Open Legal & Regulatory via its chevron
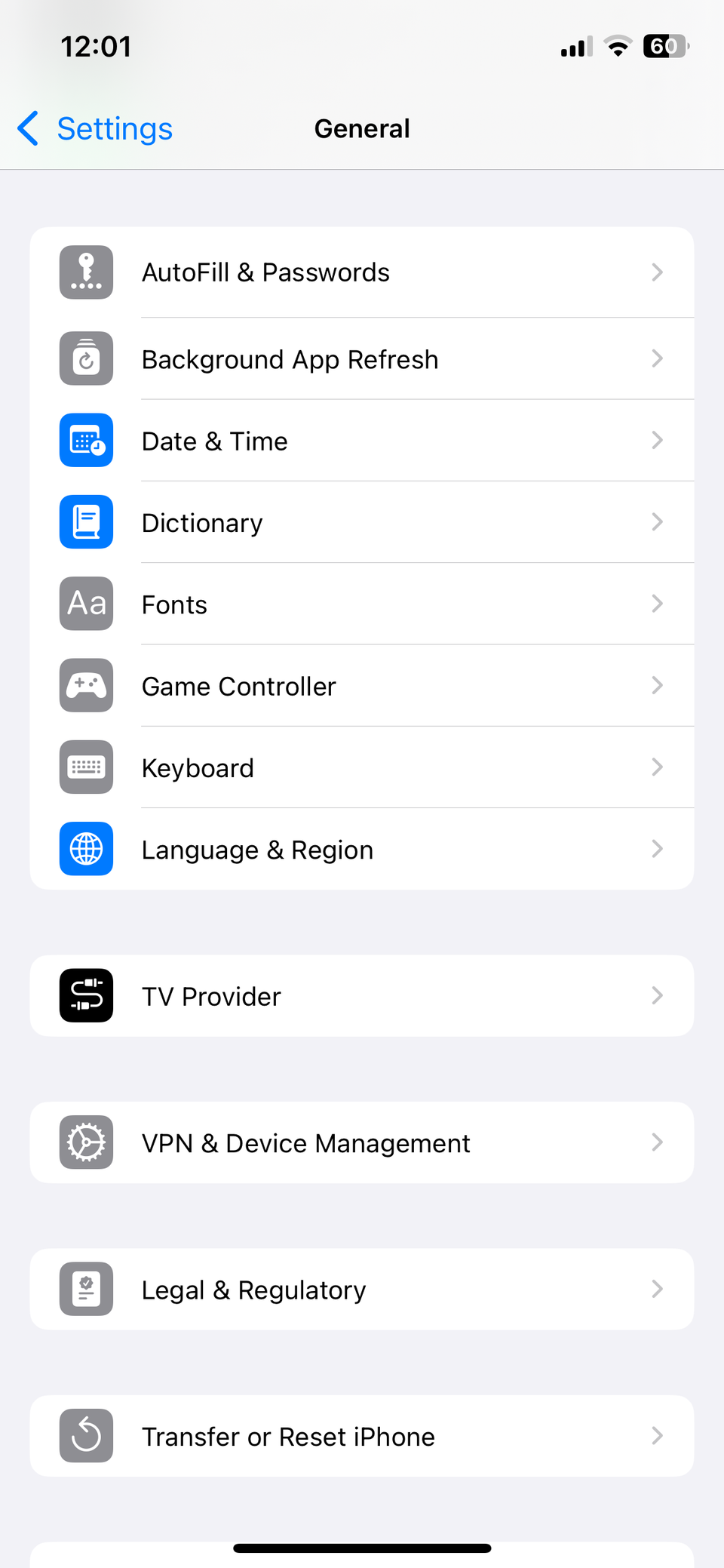 point(657,1289)
